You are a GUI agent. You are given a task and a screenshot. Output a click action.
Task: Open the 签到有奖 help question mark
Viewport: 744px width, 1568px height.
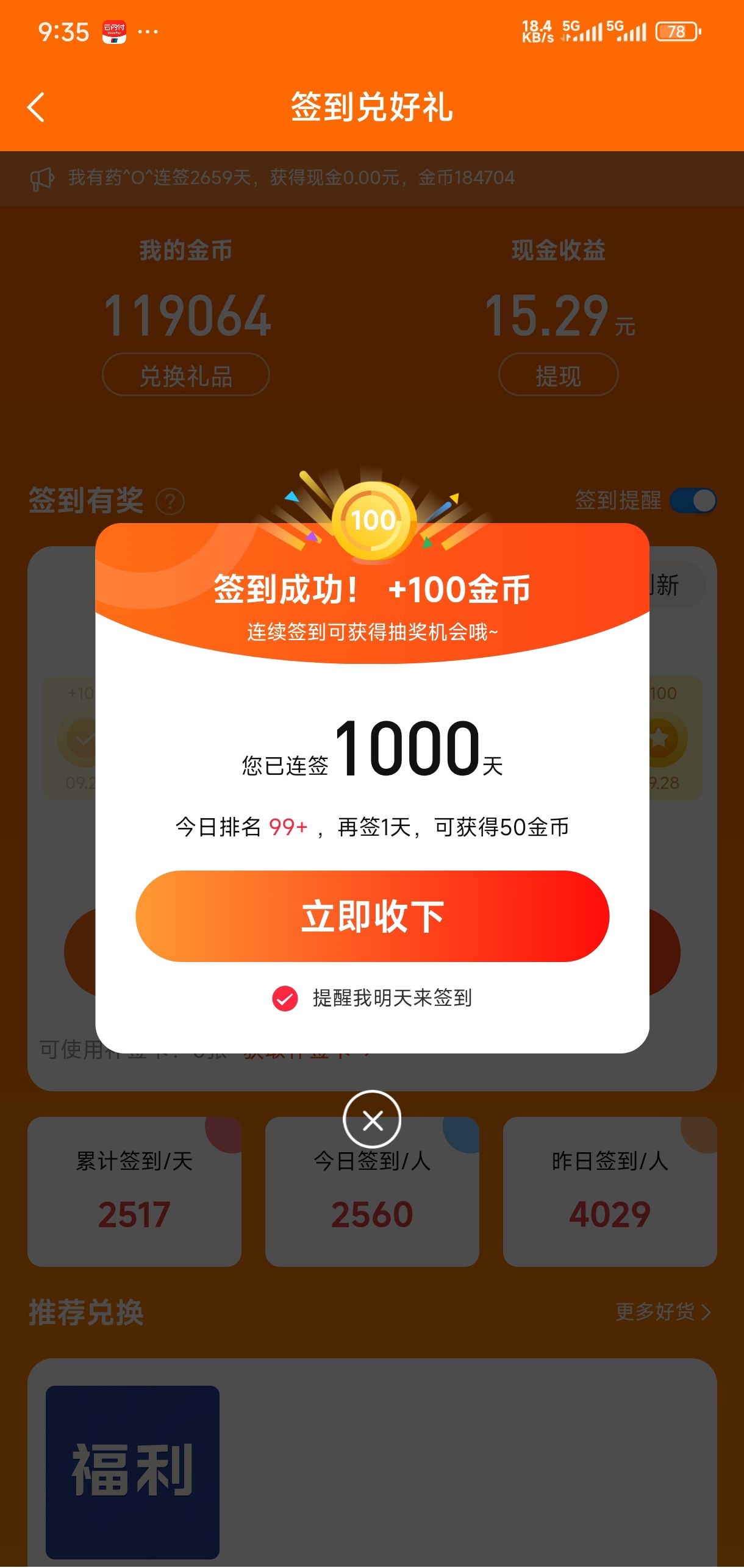click(x=170, y=502)
